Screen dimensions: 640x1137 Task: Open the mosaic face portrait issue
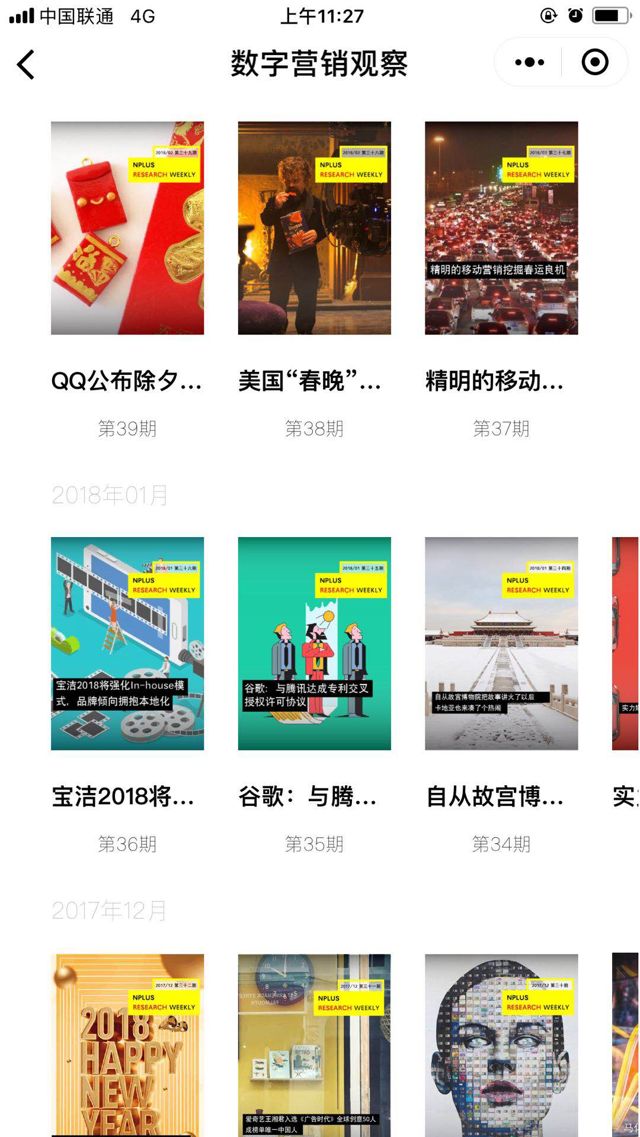click(x=501, y=1045)
